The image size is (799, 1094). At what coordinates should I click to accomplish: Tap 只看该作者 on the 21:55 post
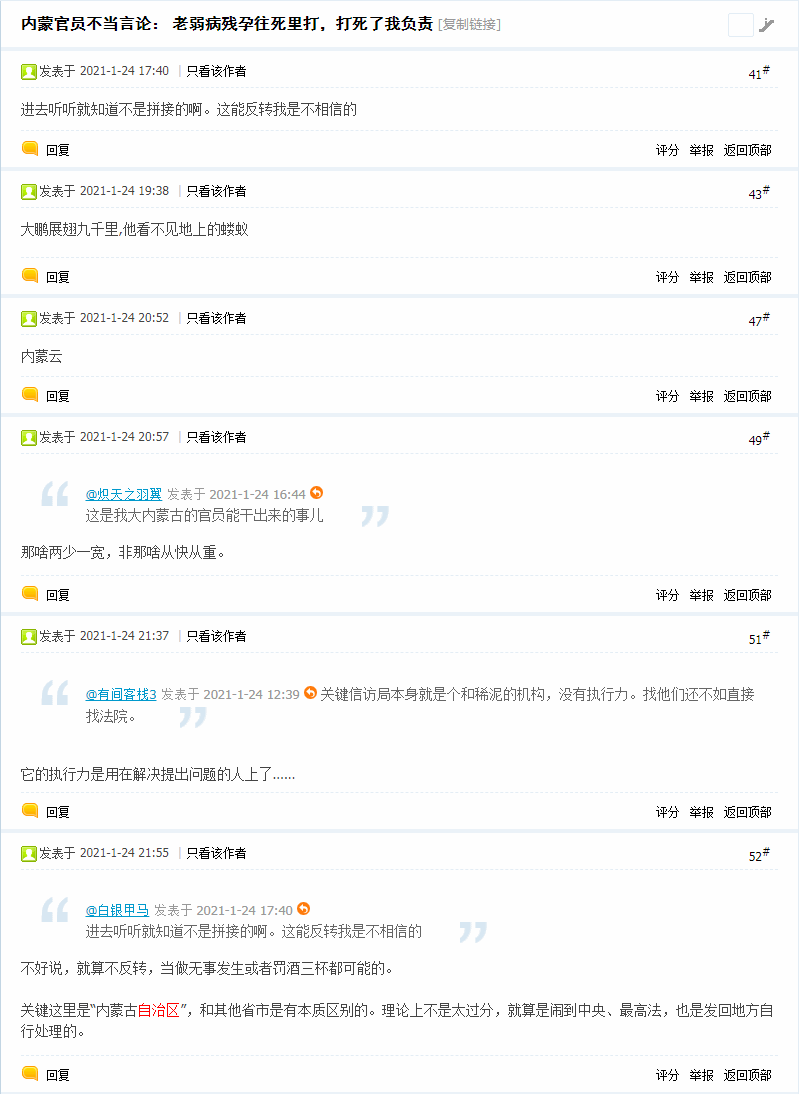point(216,853)
